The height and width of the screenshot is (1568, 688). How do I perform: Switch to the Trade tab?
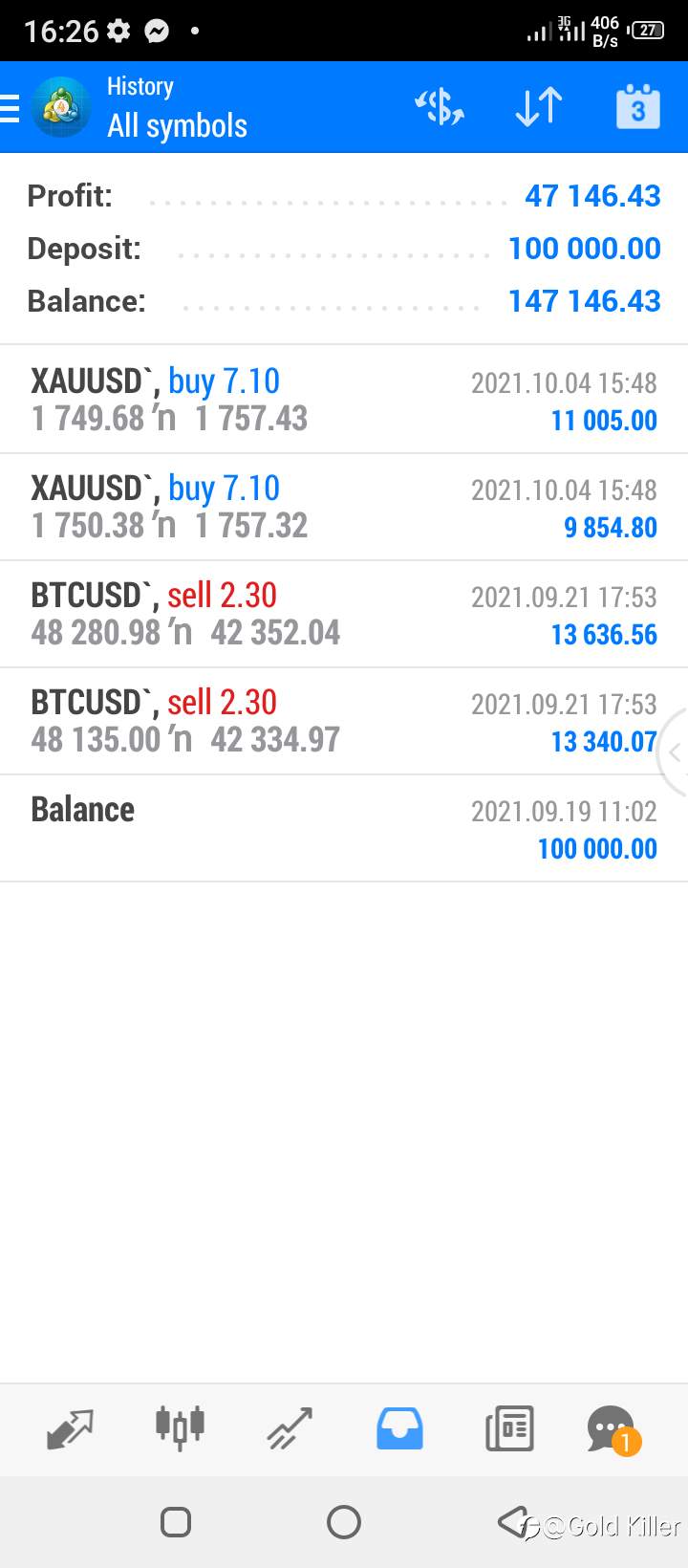pyautogui.click(x=290, y=1429)
